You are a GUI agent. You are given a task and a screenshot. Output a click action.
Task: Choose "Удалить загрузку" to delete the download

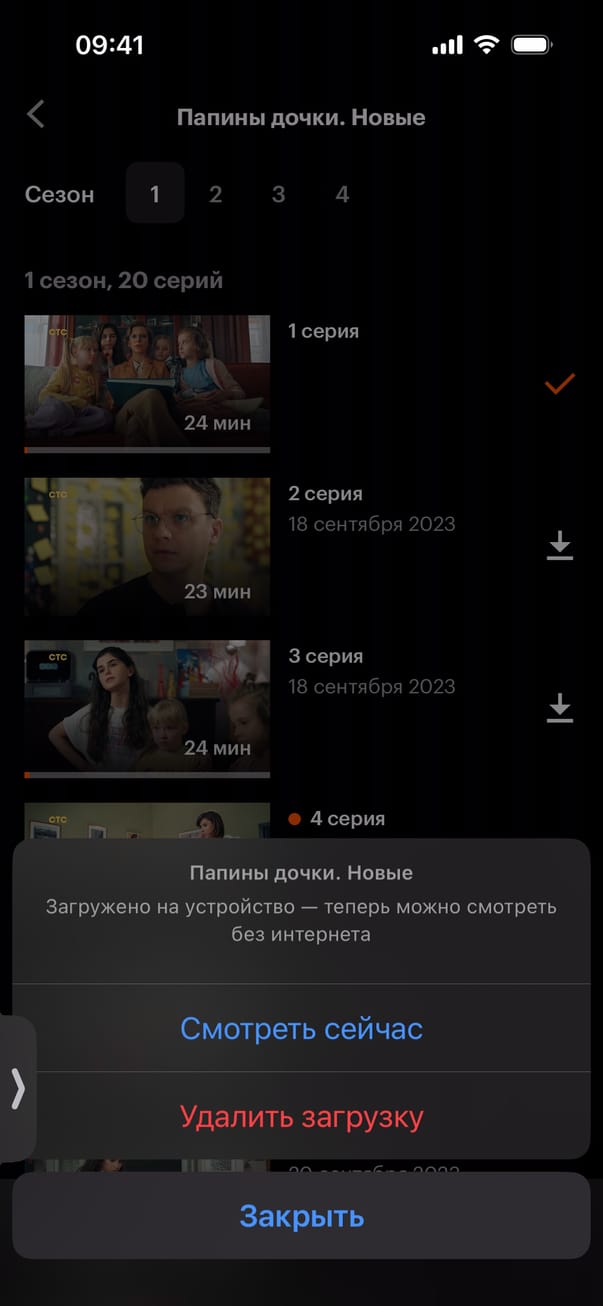[x=301, y=1116]
